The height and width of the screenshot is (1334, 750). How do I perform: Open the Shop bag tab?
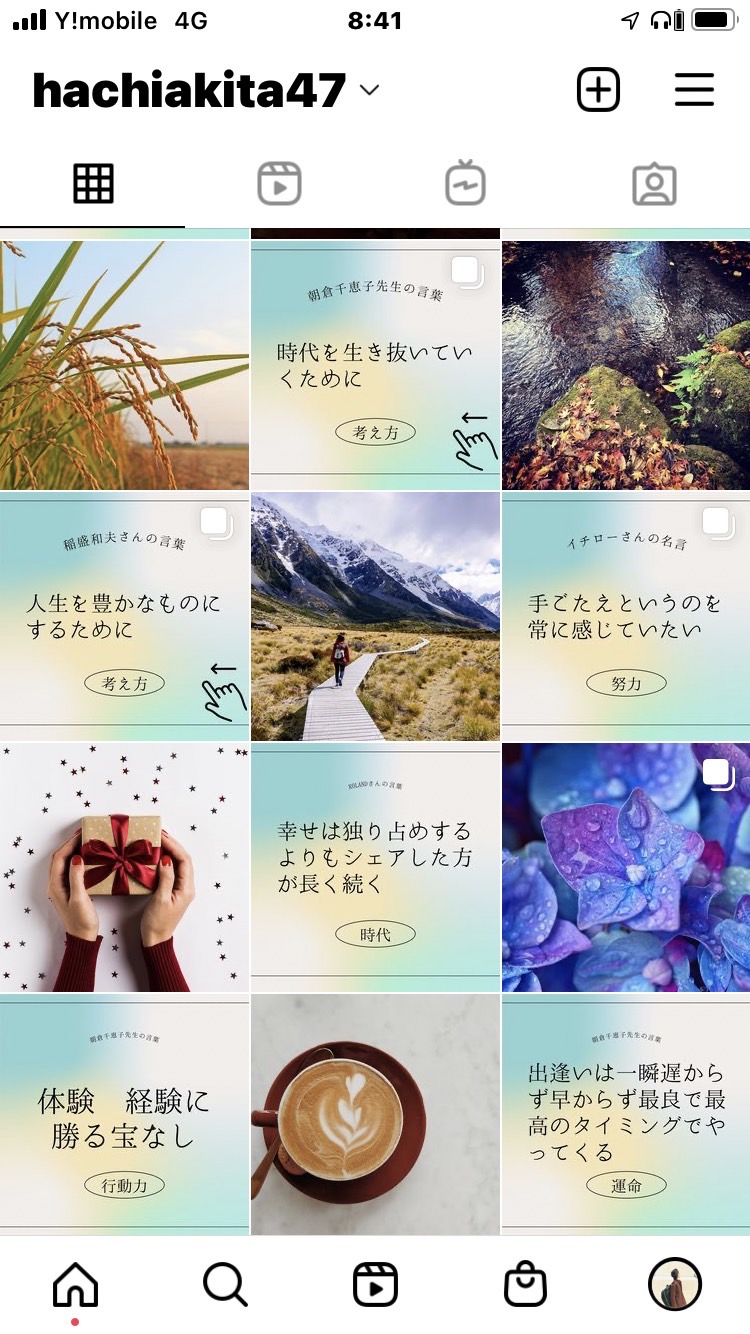click(525, 1284)
